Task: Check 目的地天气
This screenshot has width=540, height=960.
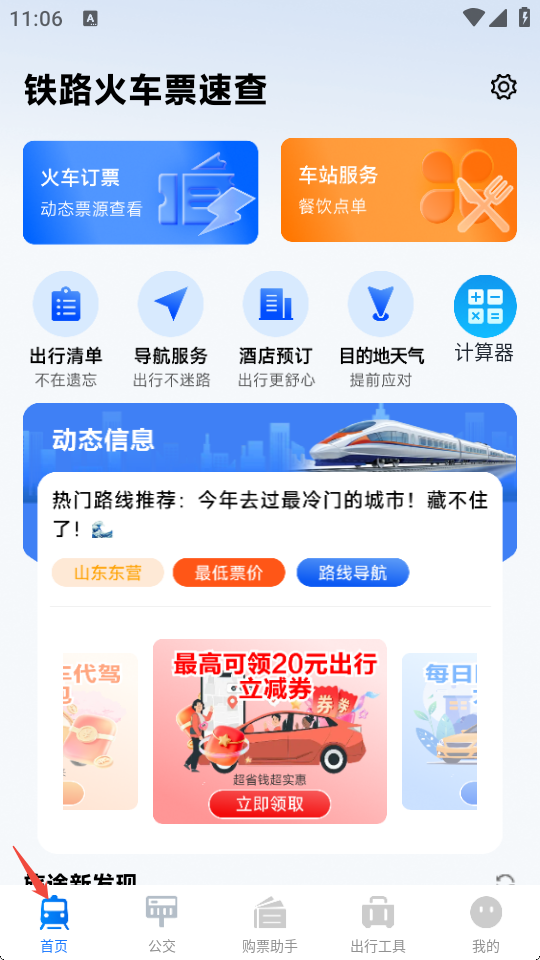Action: pos(381,329)
